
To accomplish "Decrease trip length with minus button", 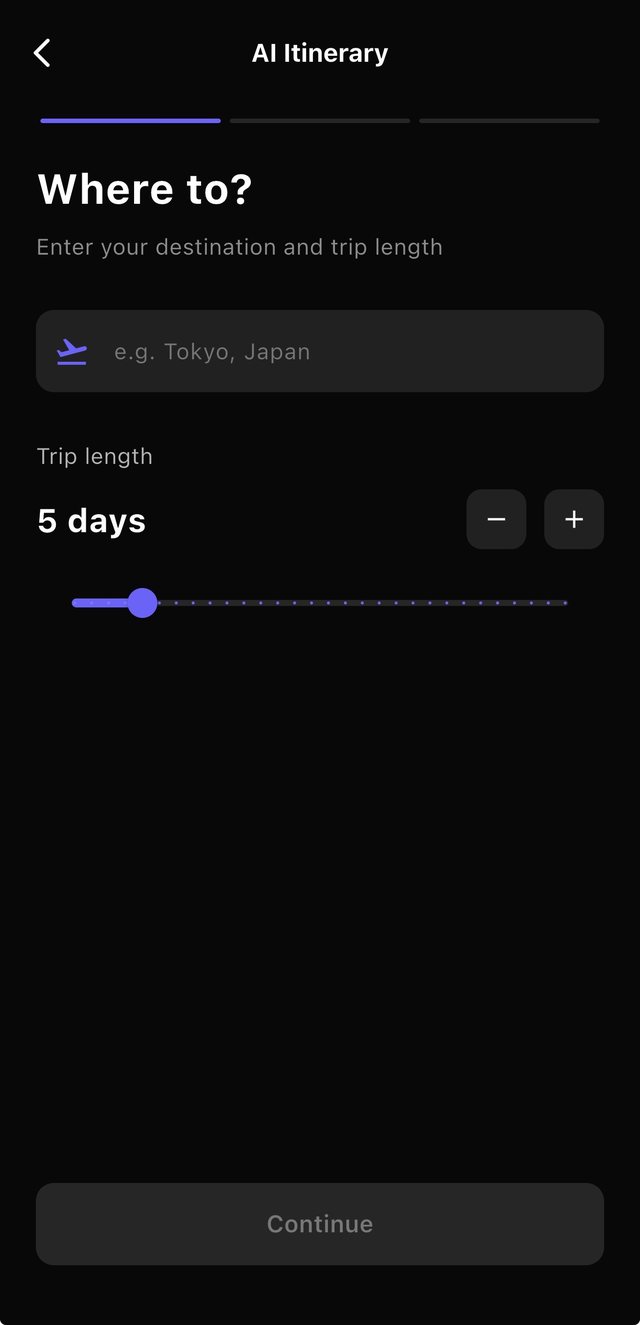I will pos(496,519).
